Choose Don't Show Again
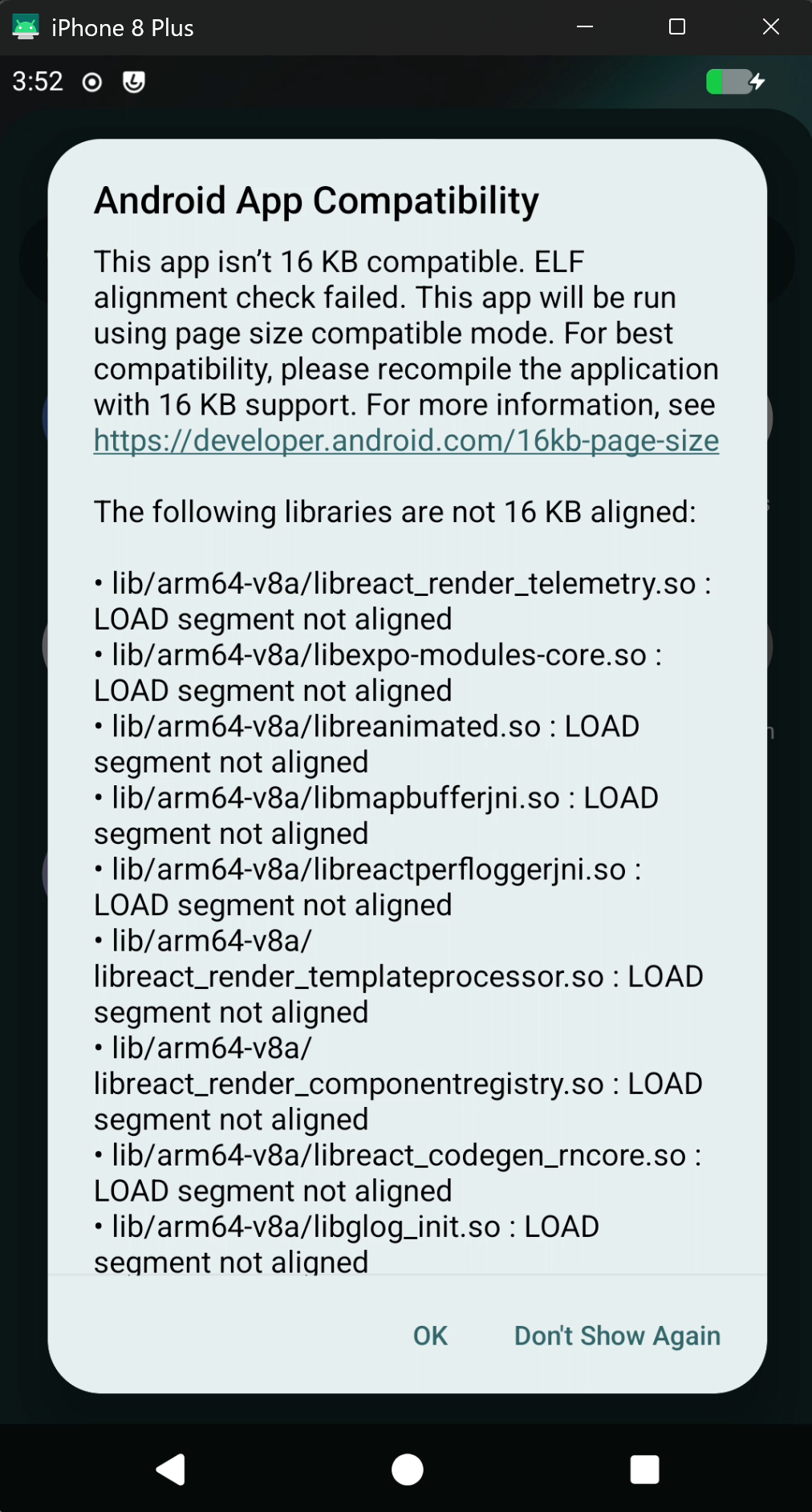Image resolution: width=812 pixels, height=1512 pixels. point(617,1336)
